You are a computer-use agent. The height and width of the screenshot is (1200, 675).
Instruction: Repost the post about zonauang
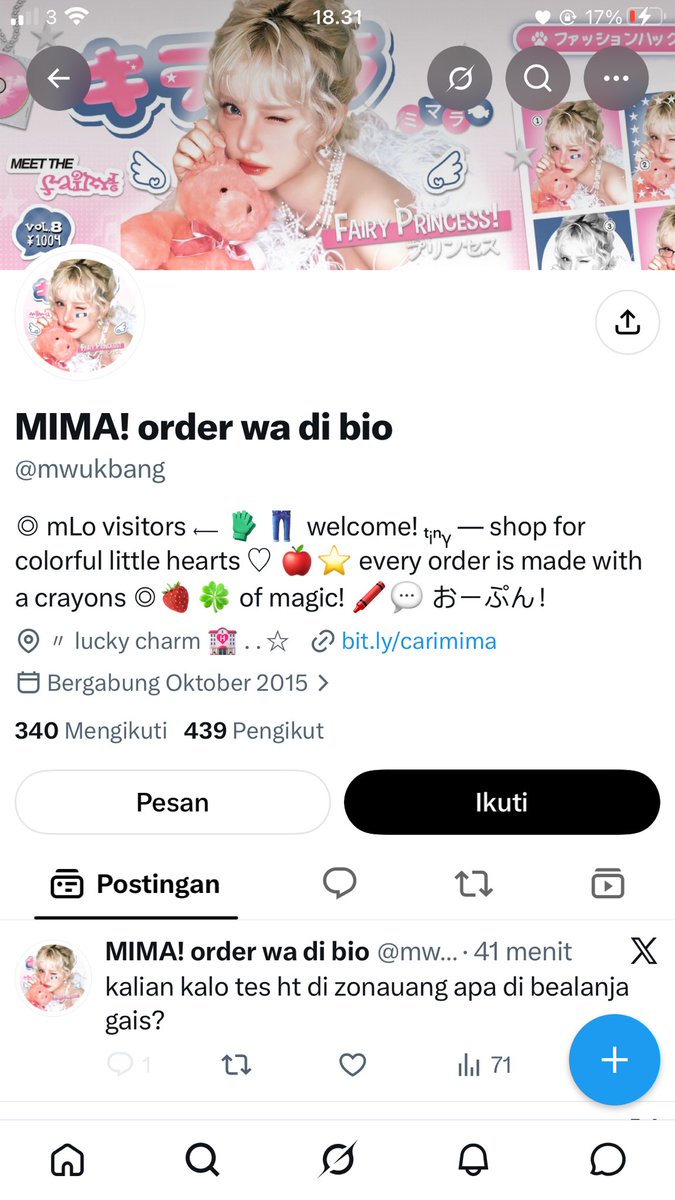(x=236, y=1065)
